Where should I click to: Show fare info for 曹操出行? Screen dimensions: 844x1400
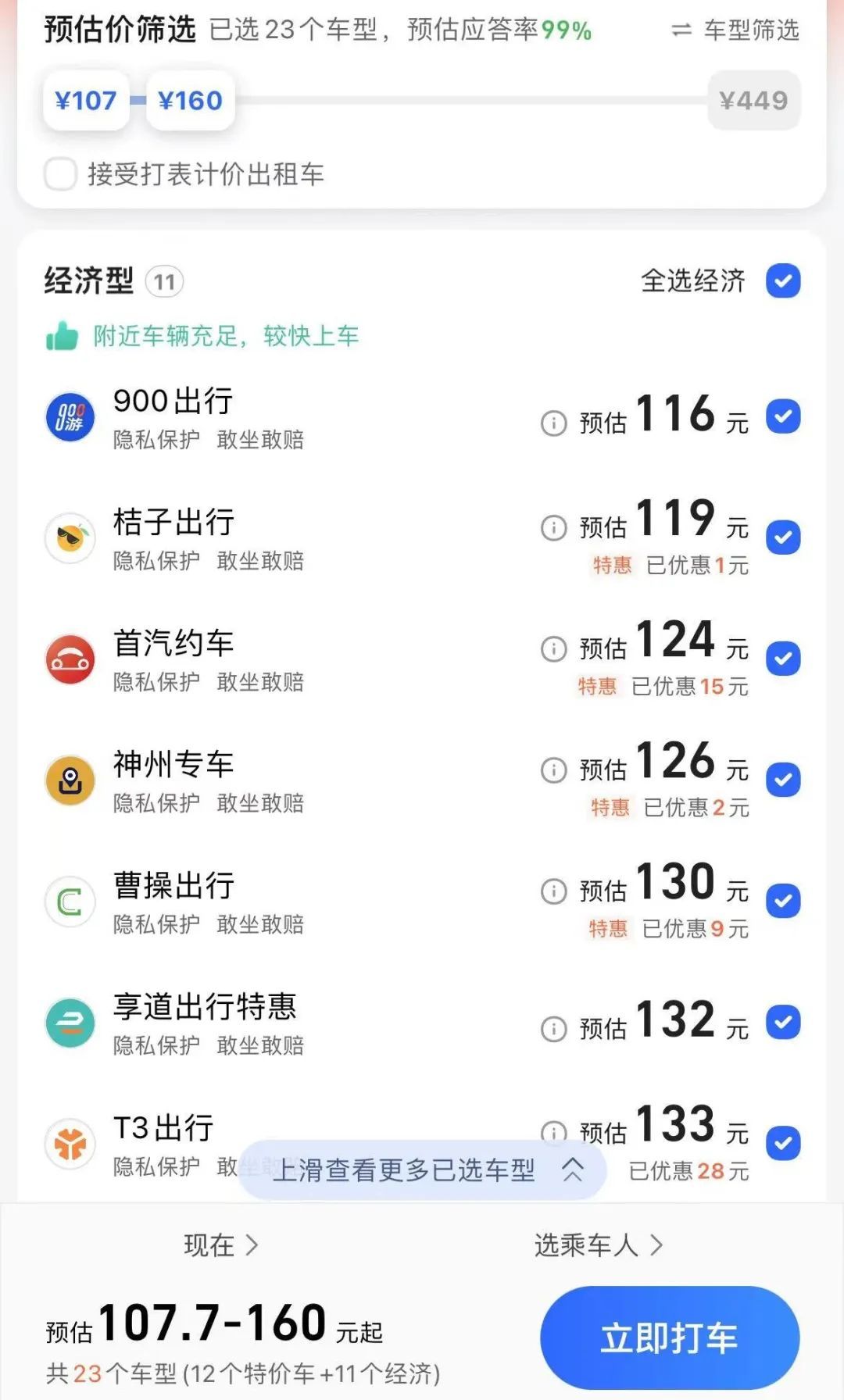pyautogui.click(x=553, y=891)
